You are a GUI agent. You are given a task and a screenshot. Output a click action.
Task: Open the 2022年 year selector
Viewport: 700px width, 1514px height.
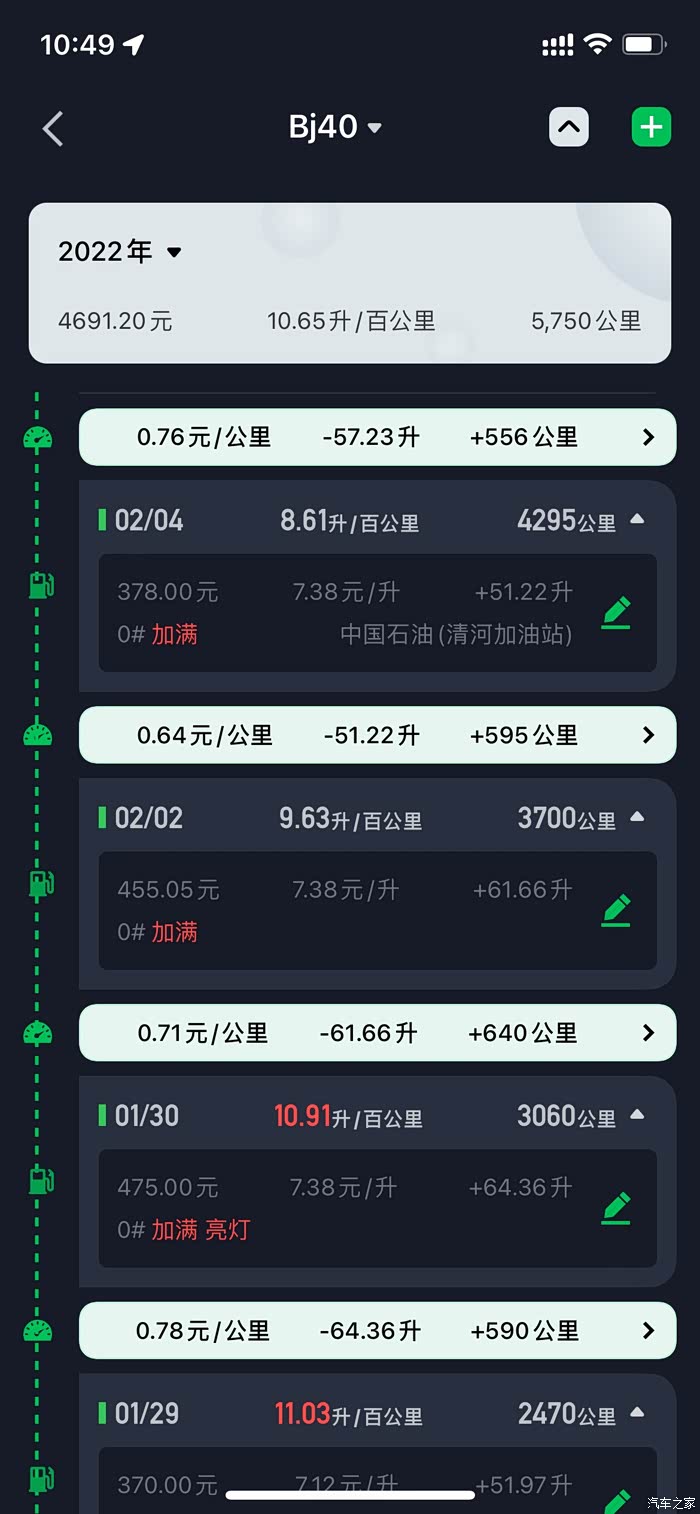[x=120, y=251]
